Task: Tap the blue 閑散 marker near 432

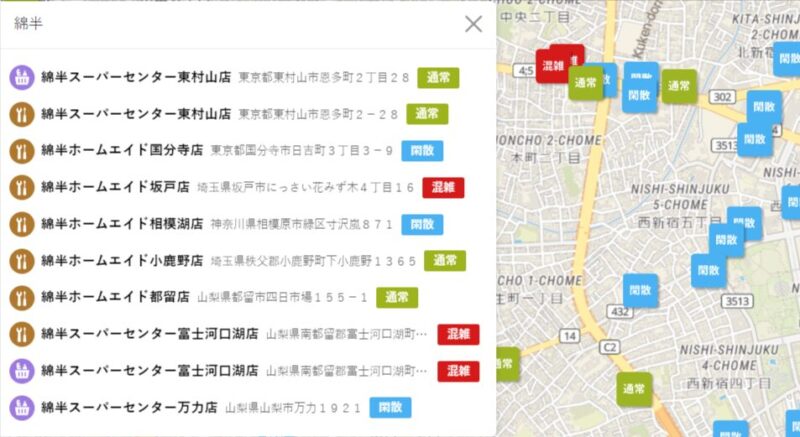Action: [x=640, y=290]
